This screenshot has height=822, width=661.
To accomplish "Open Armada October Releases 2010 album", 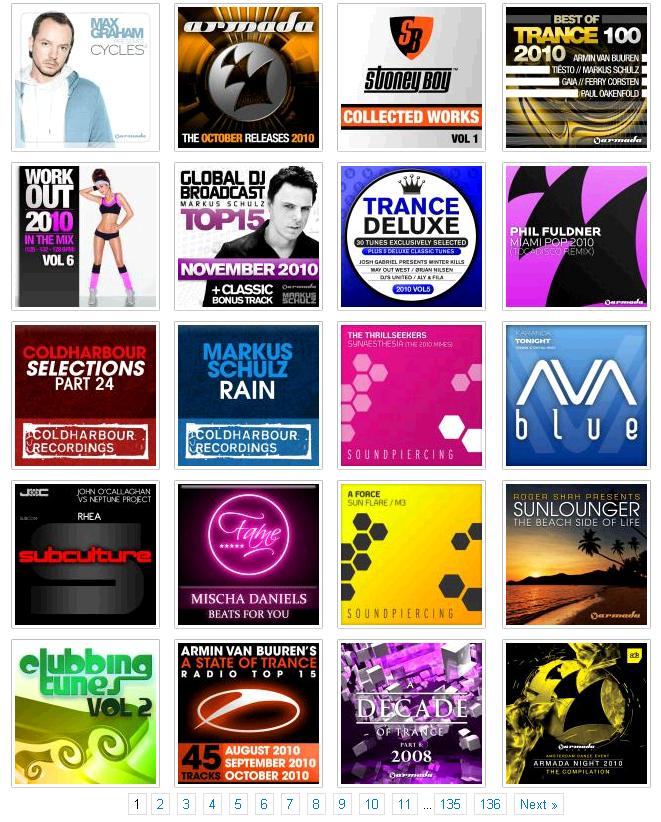I will (248, 77).
